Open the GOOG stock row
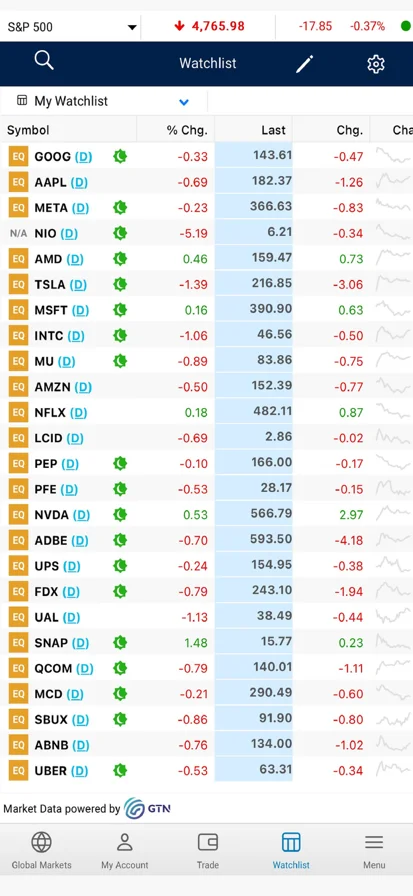 click(x=206, y=156)
